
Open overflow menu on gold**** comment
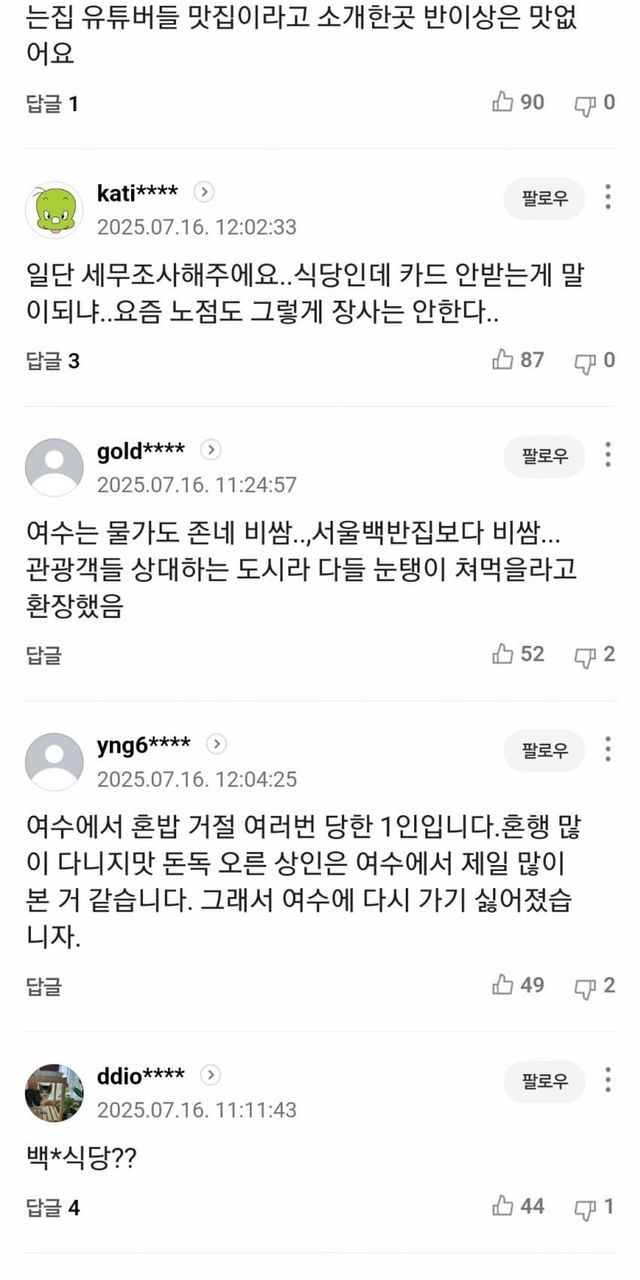(x=607, y=455)
